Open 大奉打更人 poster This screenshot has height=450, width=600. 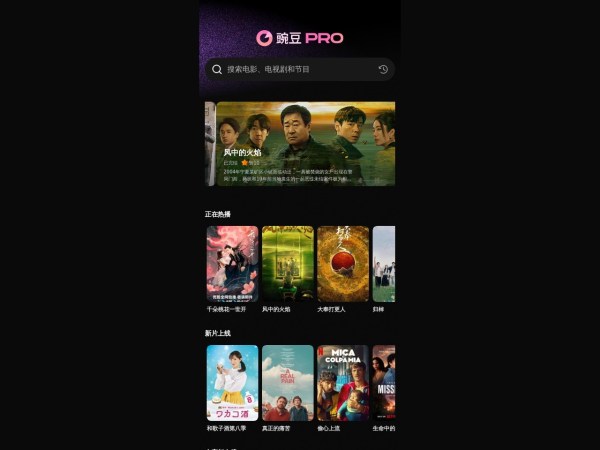[x=343, y=264]
